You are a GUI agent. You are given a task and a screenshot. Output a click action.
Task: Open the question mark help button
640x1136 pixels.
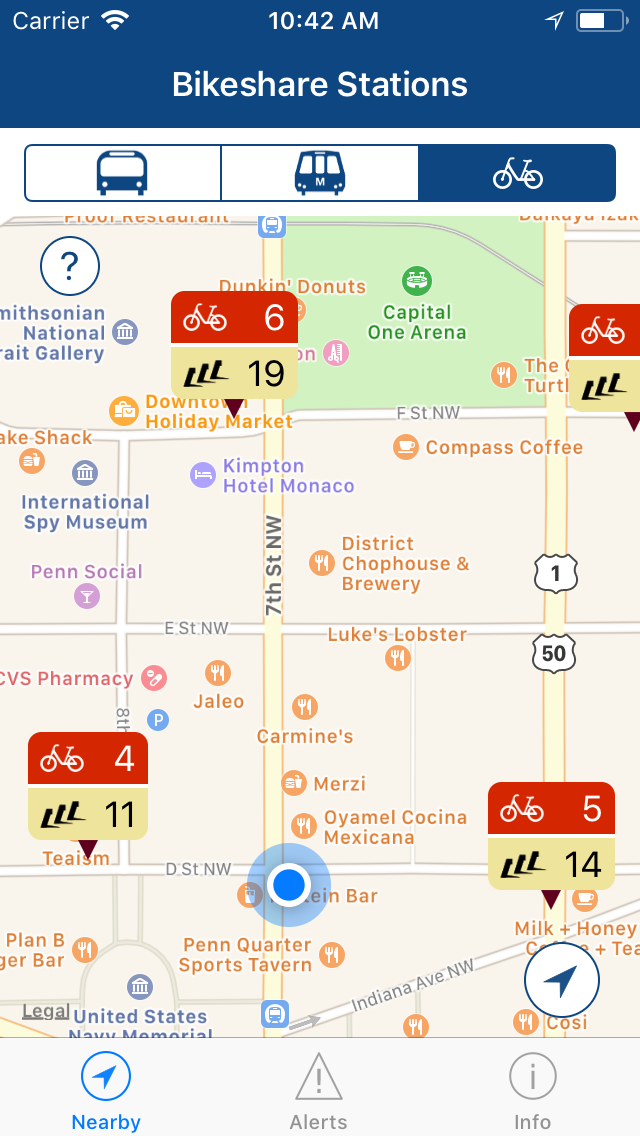point(70,266)
